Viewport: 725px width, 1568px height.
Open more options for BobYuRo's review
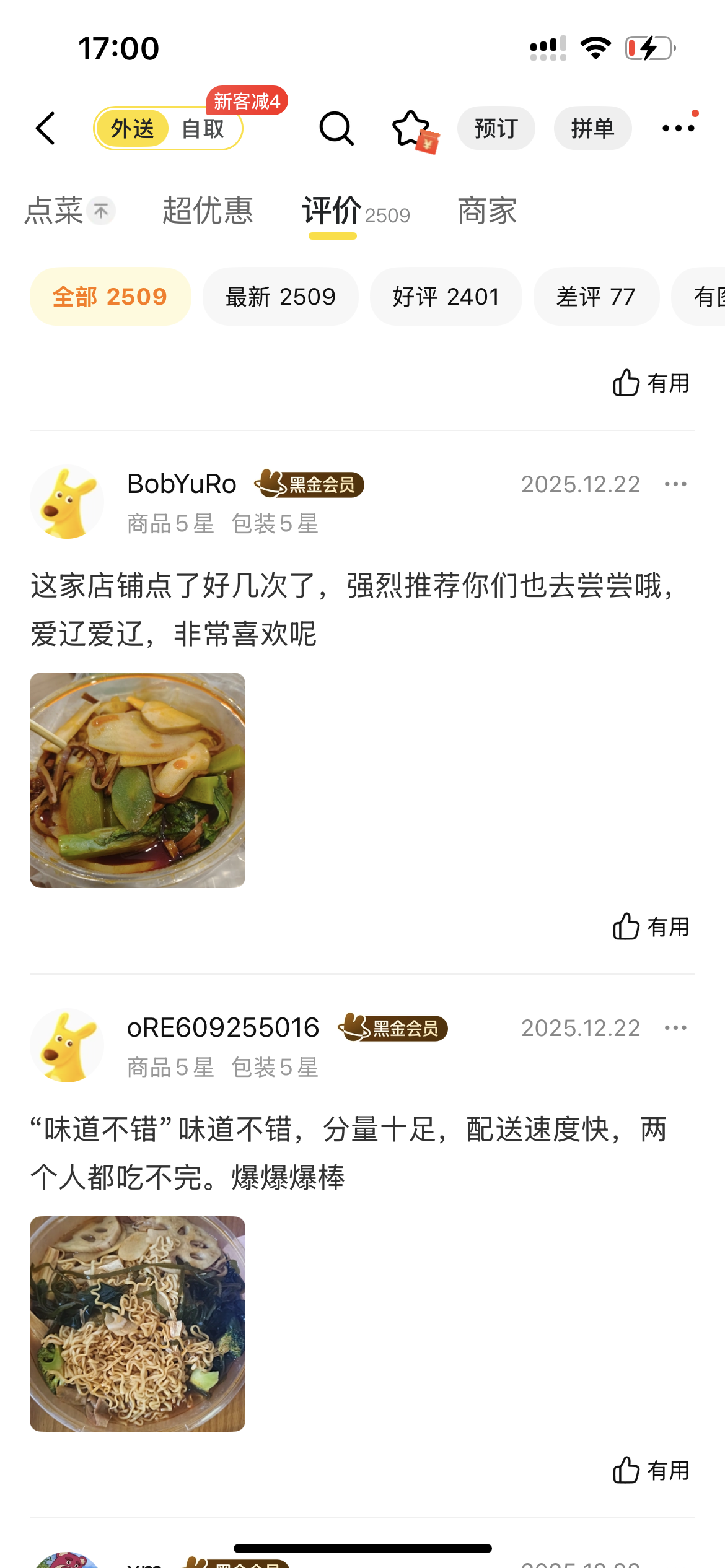click(675, 484)
